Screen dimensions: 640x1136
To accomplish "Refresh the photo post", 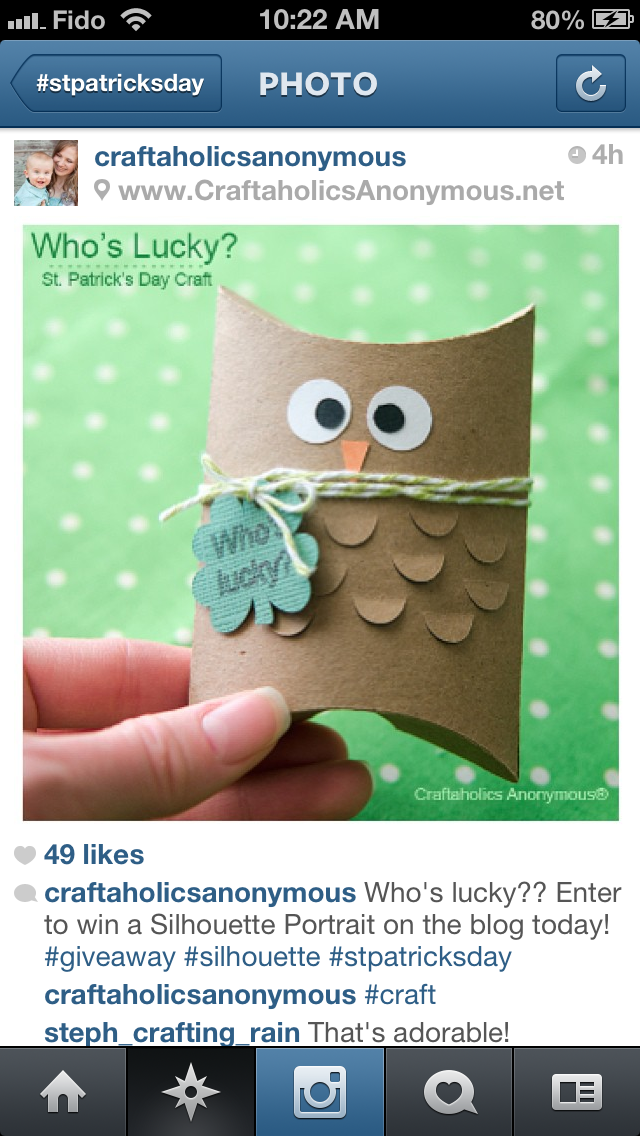I will pos(591,84).
